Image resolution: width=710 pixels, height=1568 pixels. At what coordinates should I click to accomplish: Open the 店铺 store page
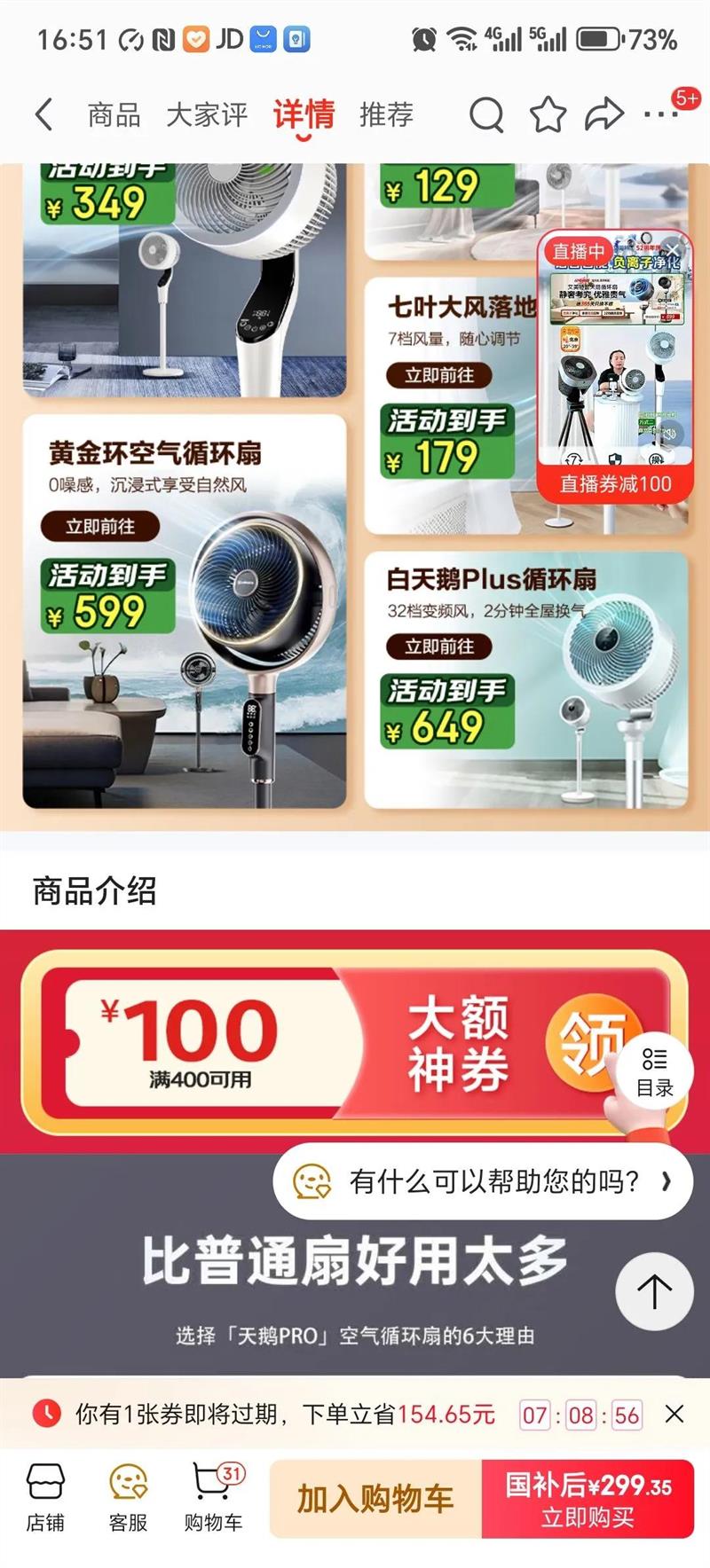coord(45,1499)
